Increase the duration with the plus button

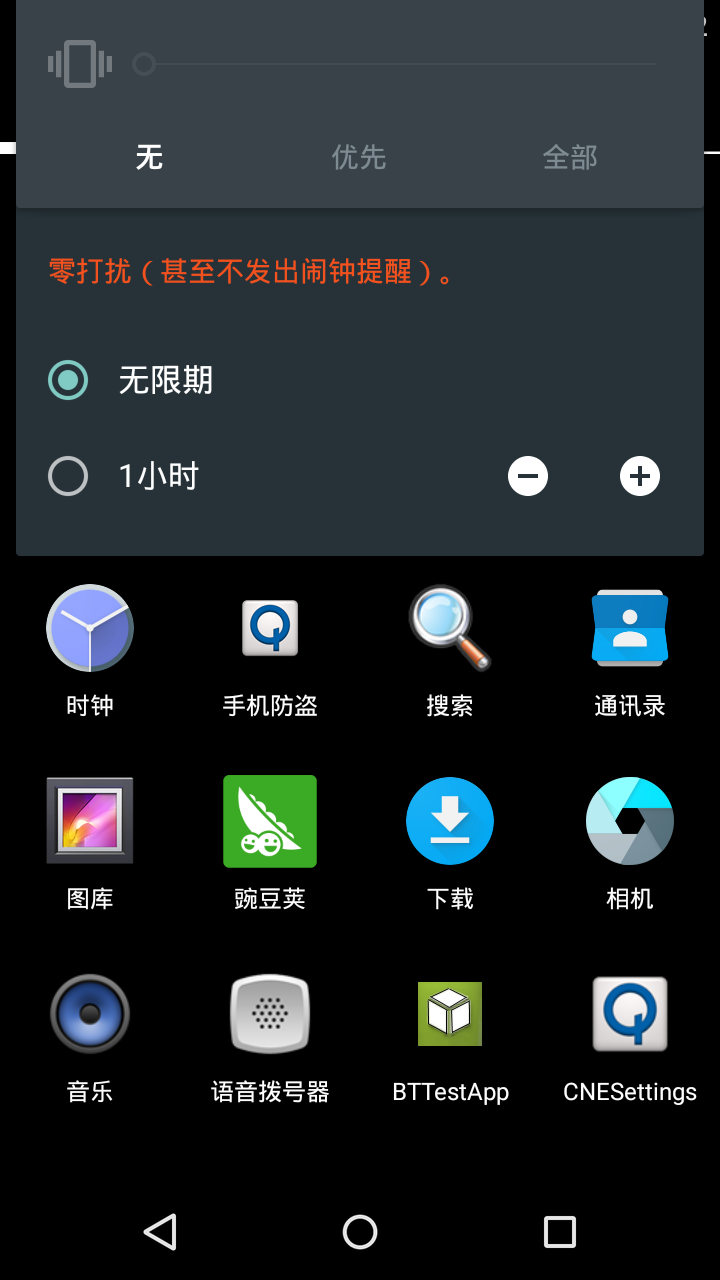(x=640, y=476)
